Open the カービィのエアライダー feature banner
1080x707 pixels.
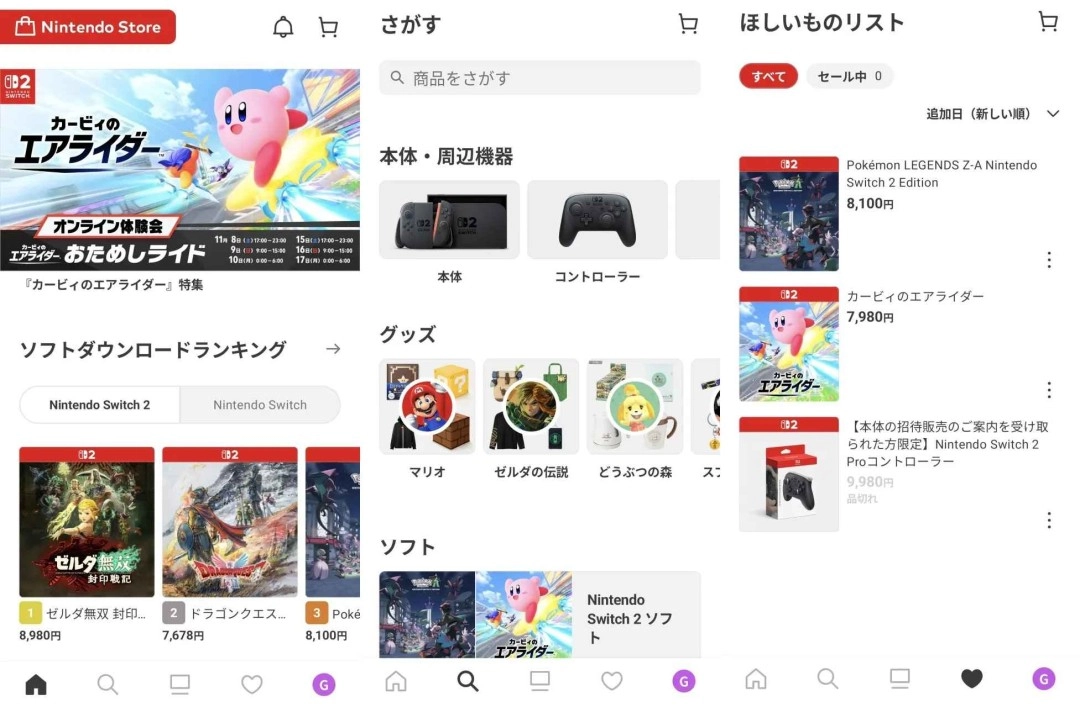tap(180, 170)
